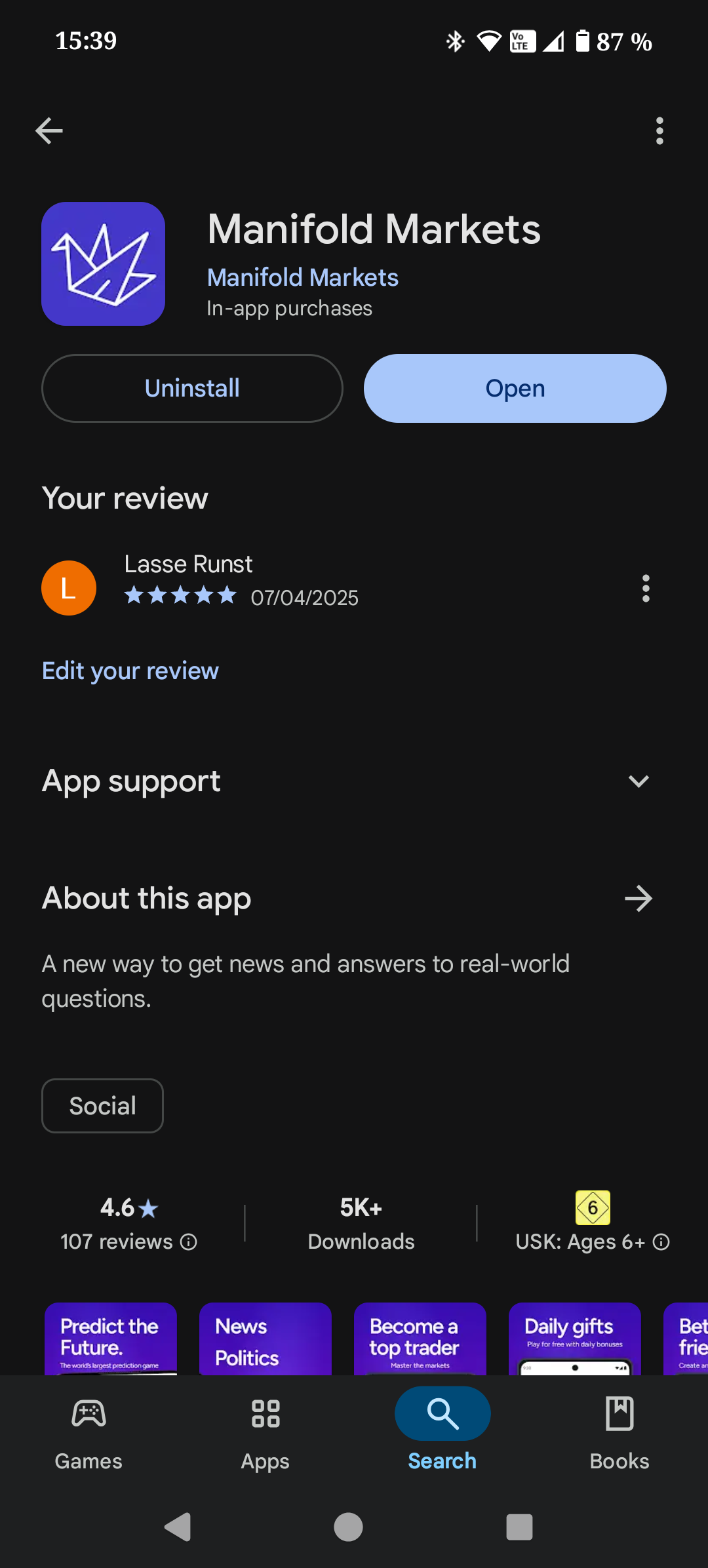Show info about the 107 reviews rating

tap(189, 1242)
